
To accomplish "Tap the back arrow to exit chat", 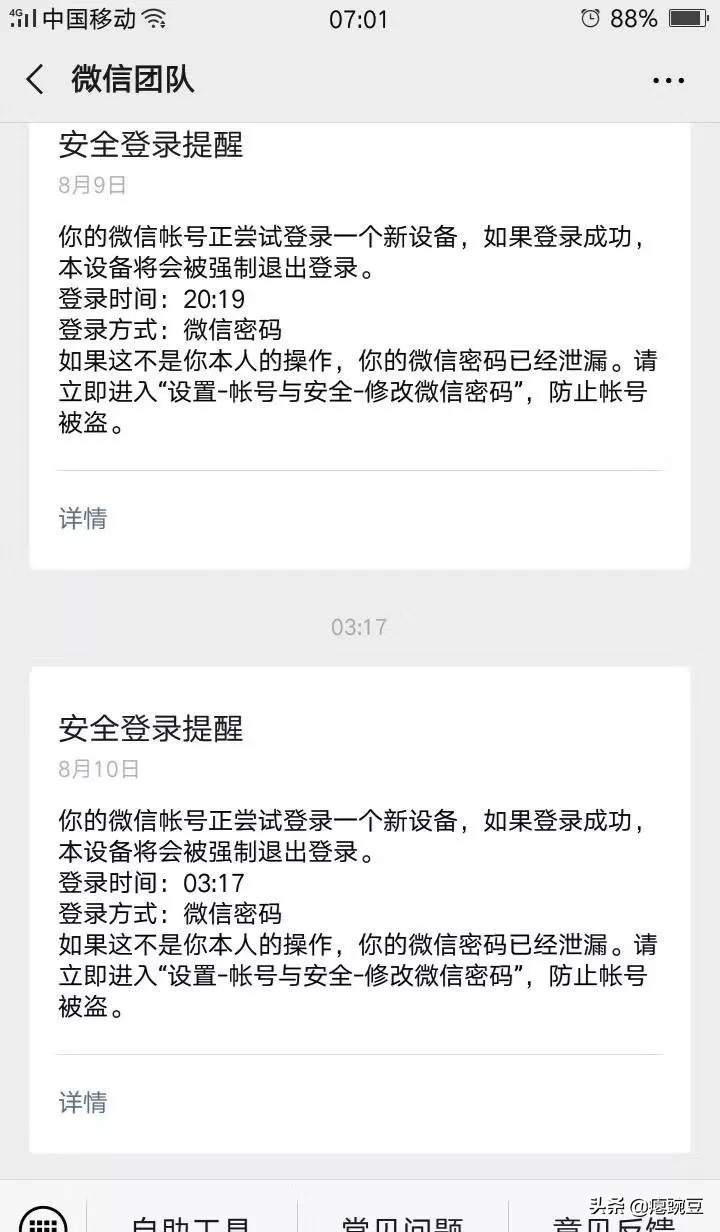I will coord(34,79).
